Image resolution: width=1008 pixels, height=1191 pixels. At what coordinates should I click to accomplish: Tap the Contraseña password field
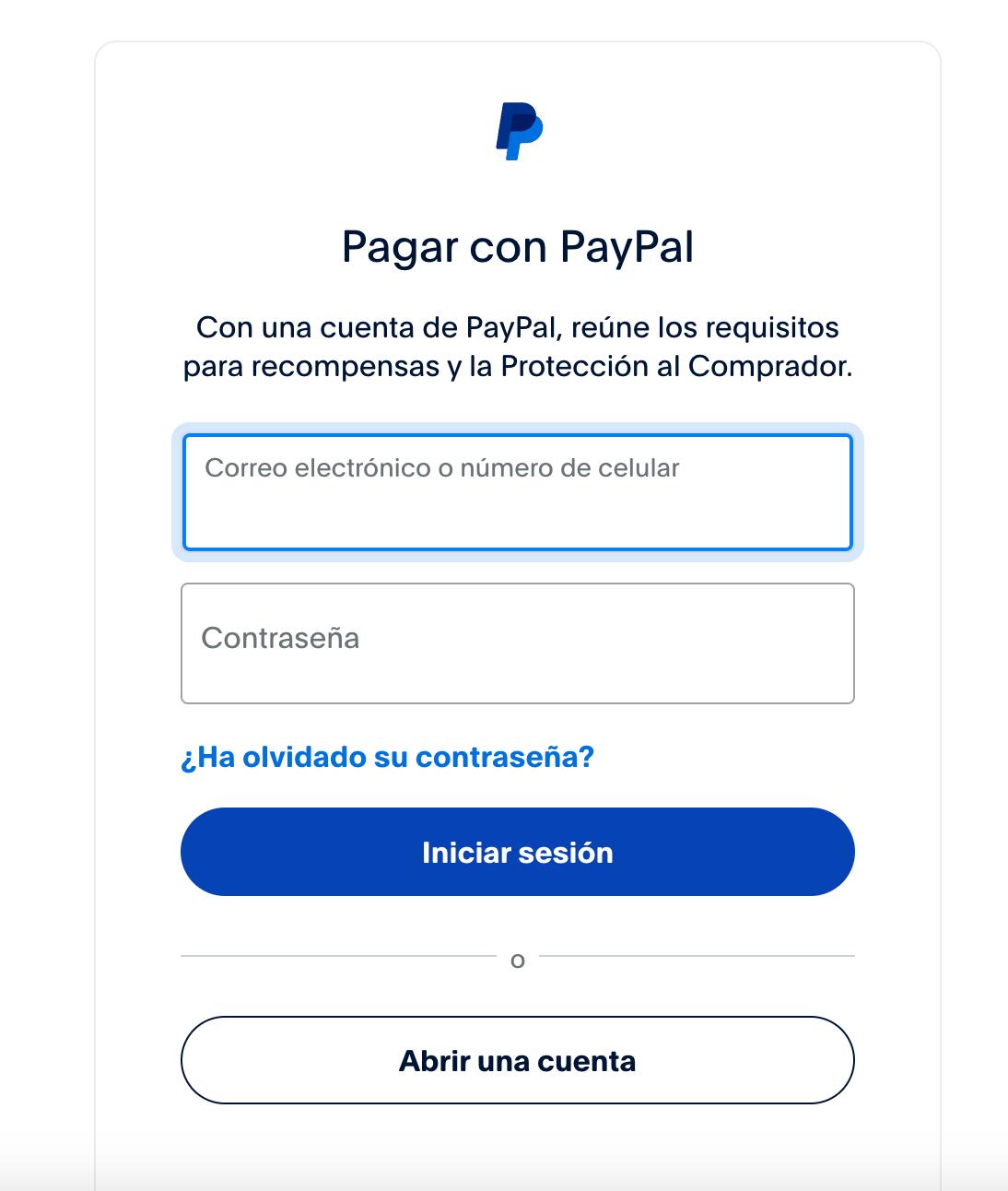point(517,643)
